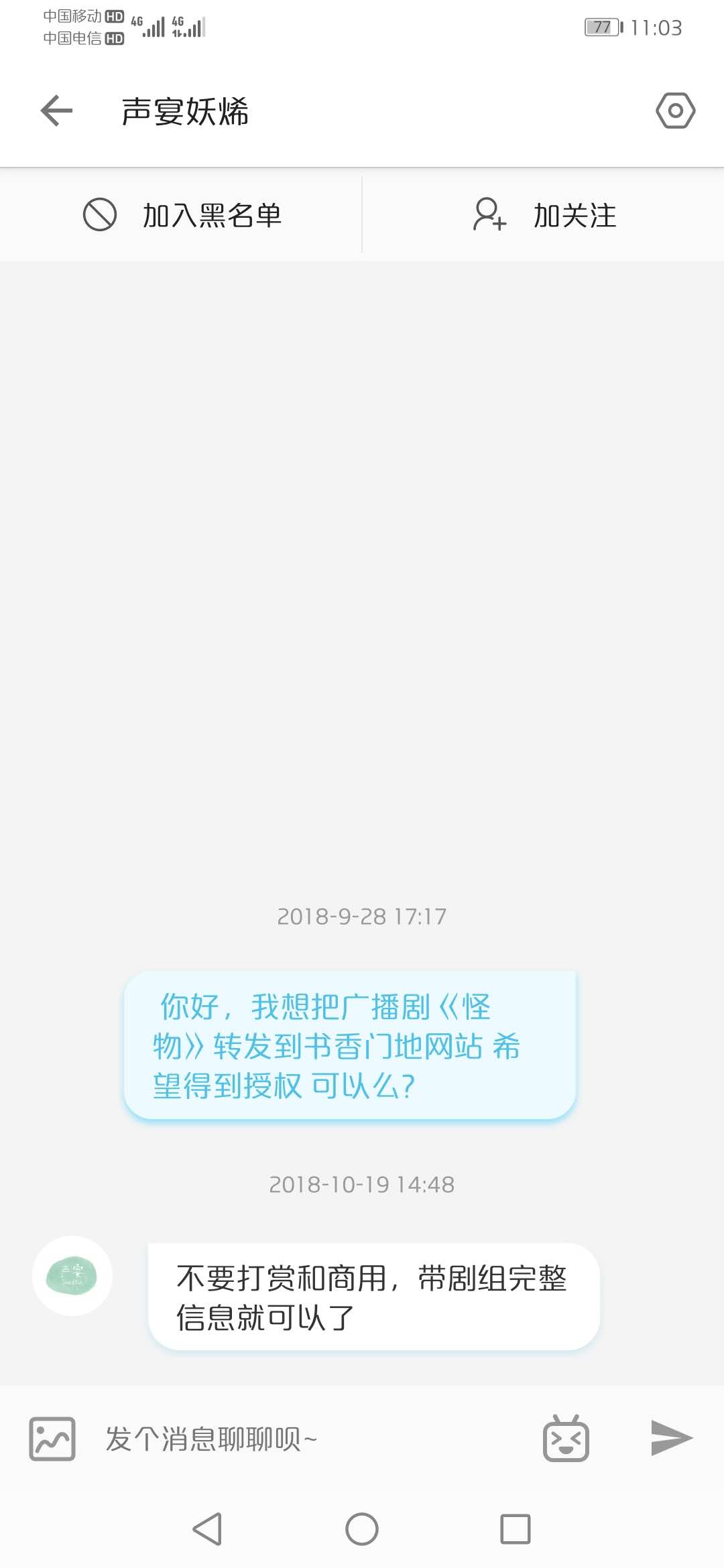The image size is (724, 1568).
Task: Send the message with the arrow icon
Action: 671,1437
